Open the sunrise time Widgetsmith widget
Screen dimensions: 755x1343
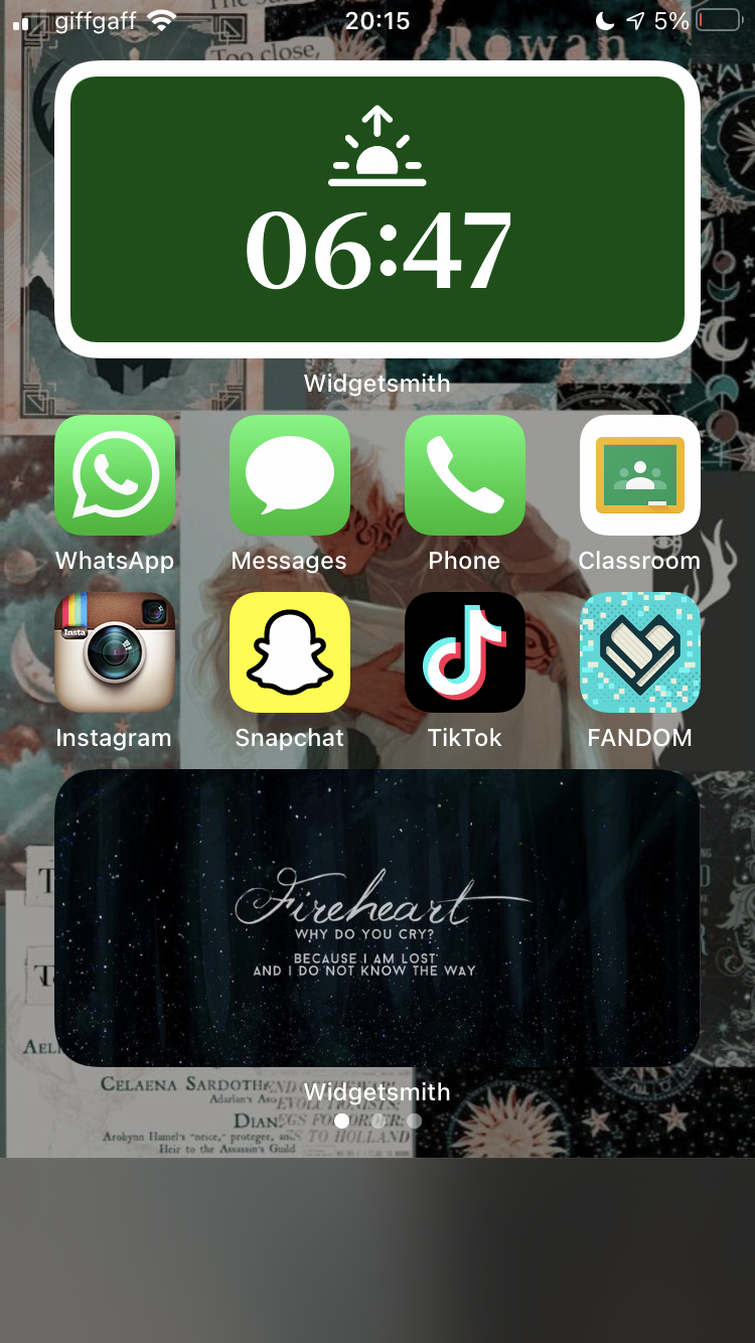[377, 210]
